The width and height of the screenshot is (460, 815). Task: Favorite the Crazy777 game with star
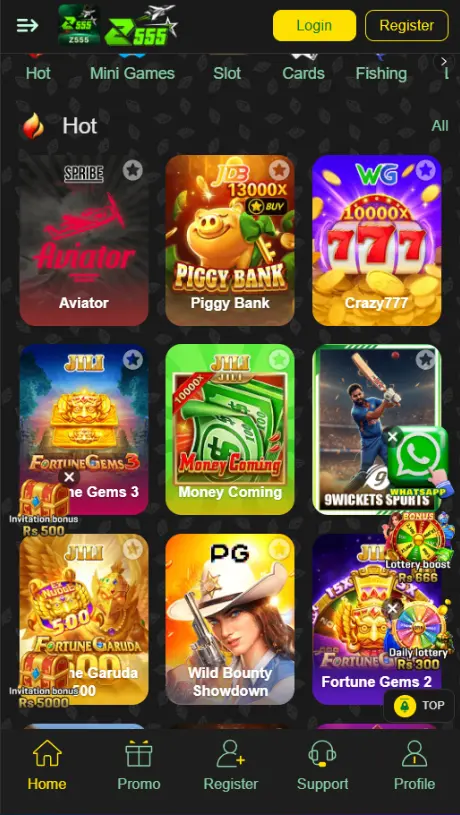(x=426, y=169)
